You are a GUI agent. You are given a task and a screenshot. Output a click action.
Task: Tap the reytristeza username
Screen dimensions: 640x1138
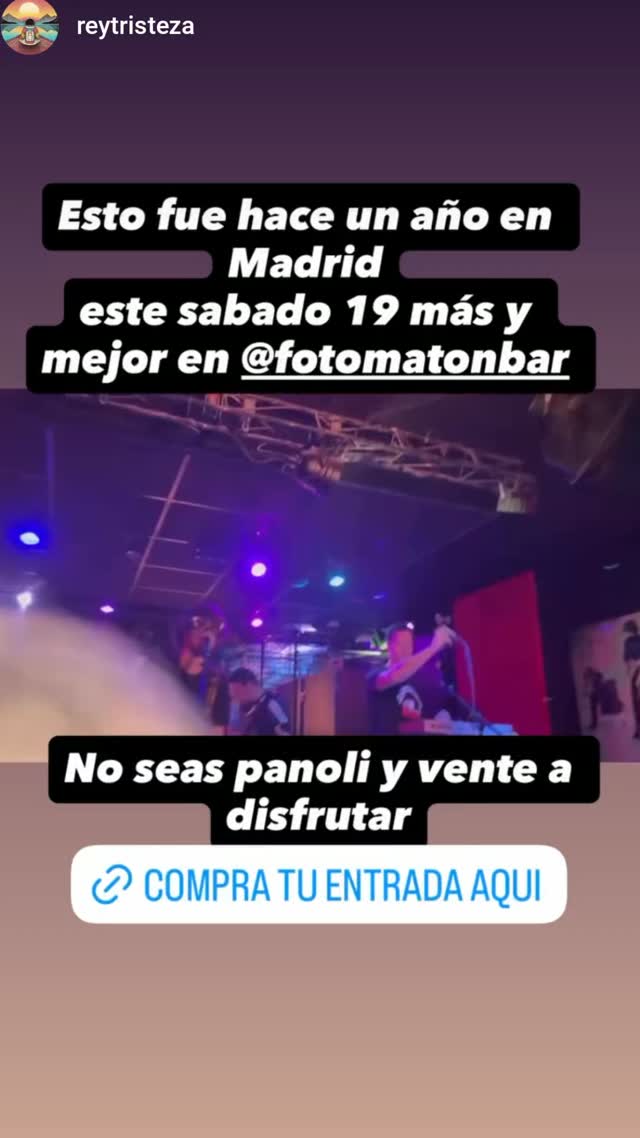tap(135, 27)
